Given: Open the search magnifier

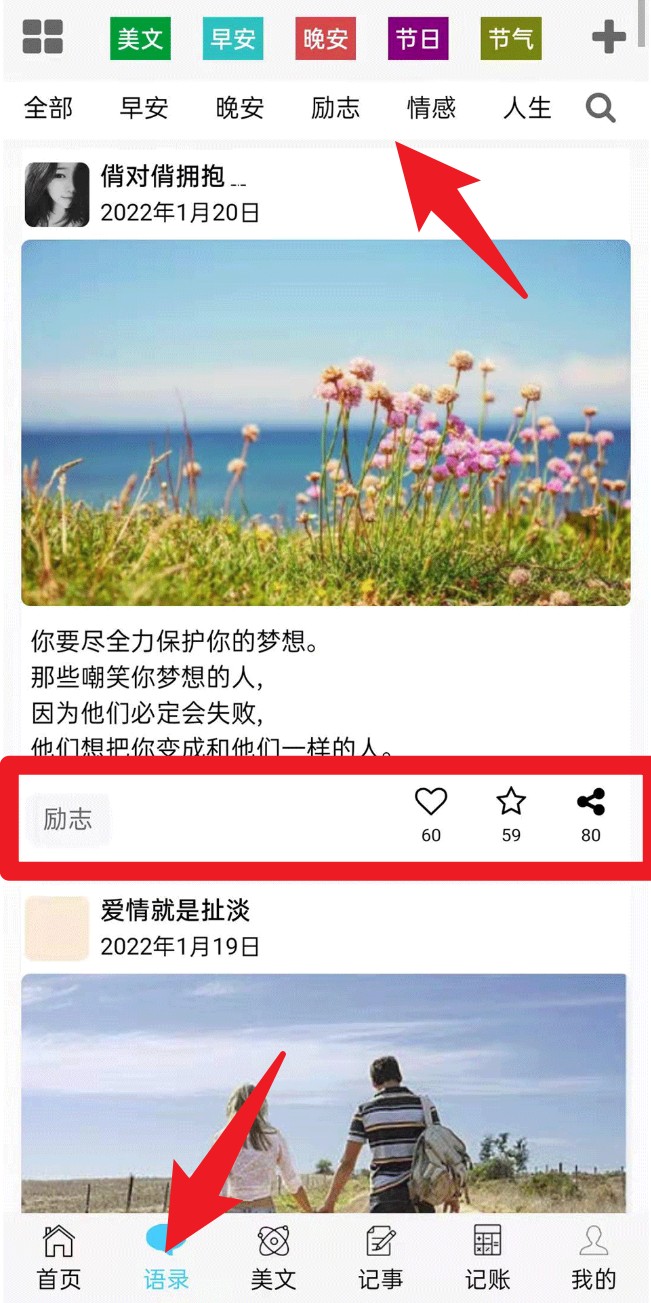Looking at the screenshot, I should (x=601, y=108).
